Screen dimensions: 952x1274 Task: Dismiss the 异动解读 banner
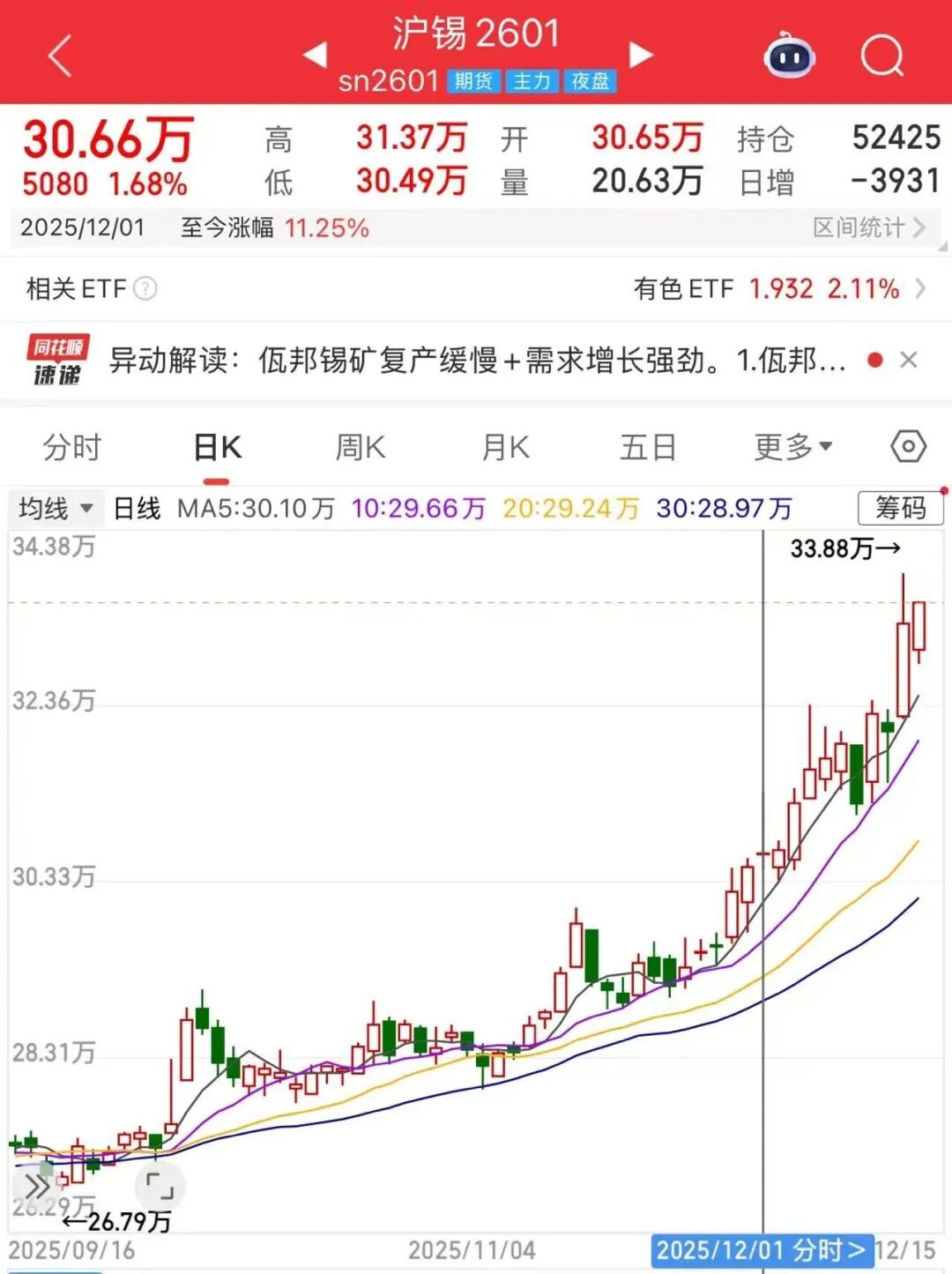(909, 360)
